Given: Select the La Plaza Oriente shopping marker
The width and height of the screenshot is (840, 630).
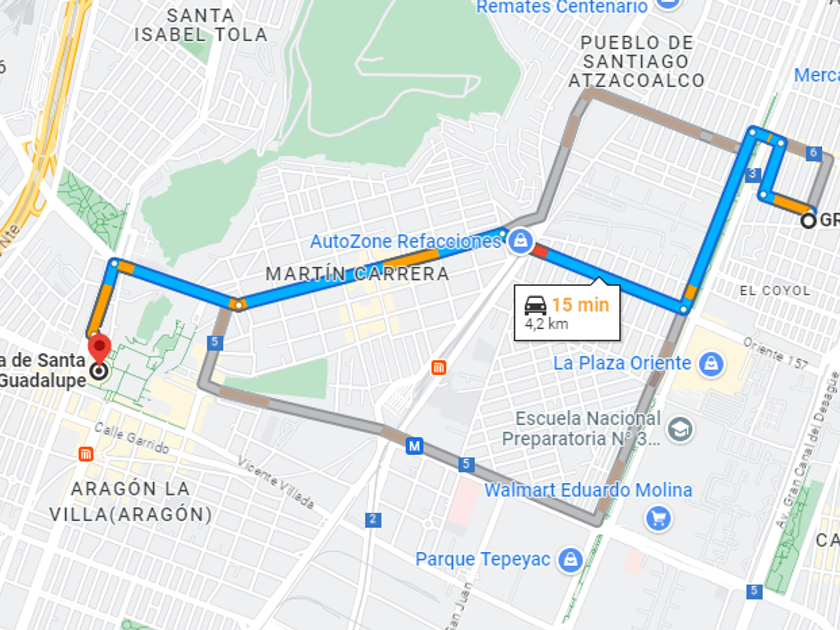Looking at the screenshot, I should click(711, 363).
